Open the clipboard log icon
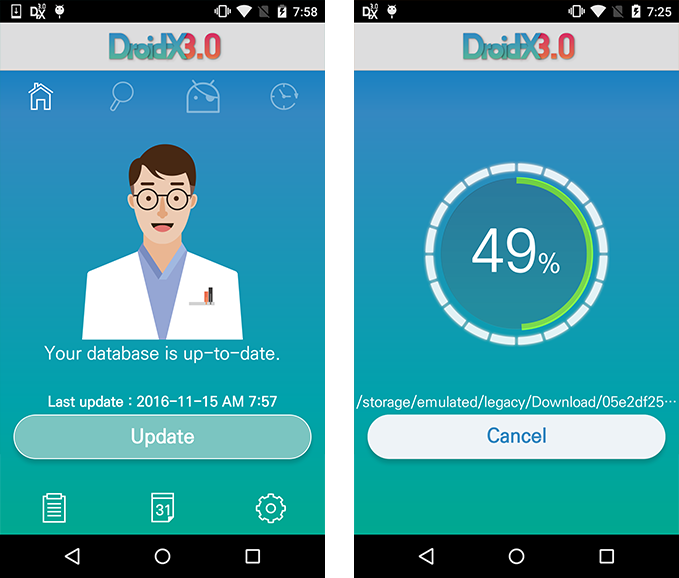Viewport: 679px width, 578px height. [x=54, y=508]
